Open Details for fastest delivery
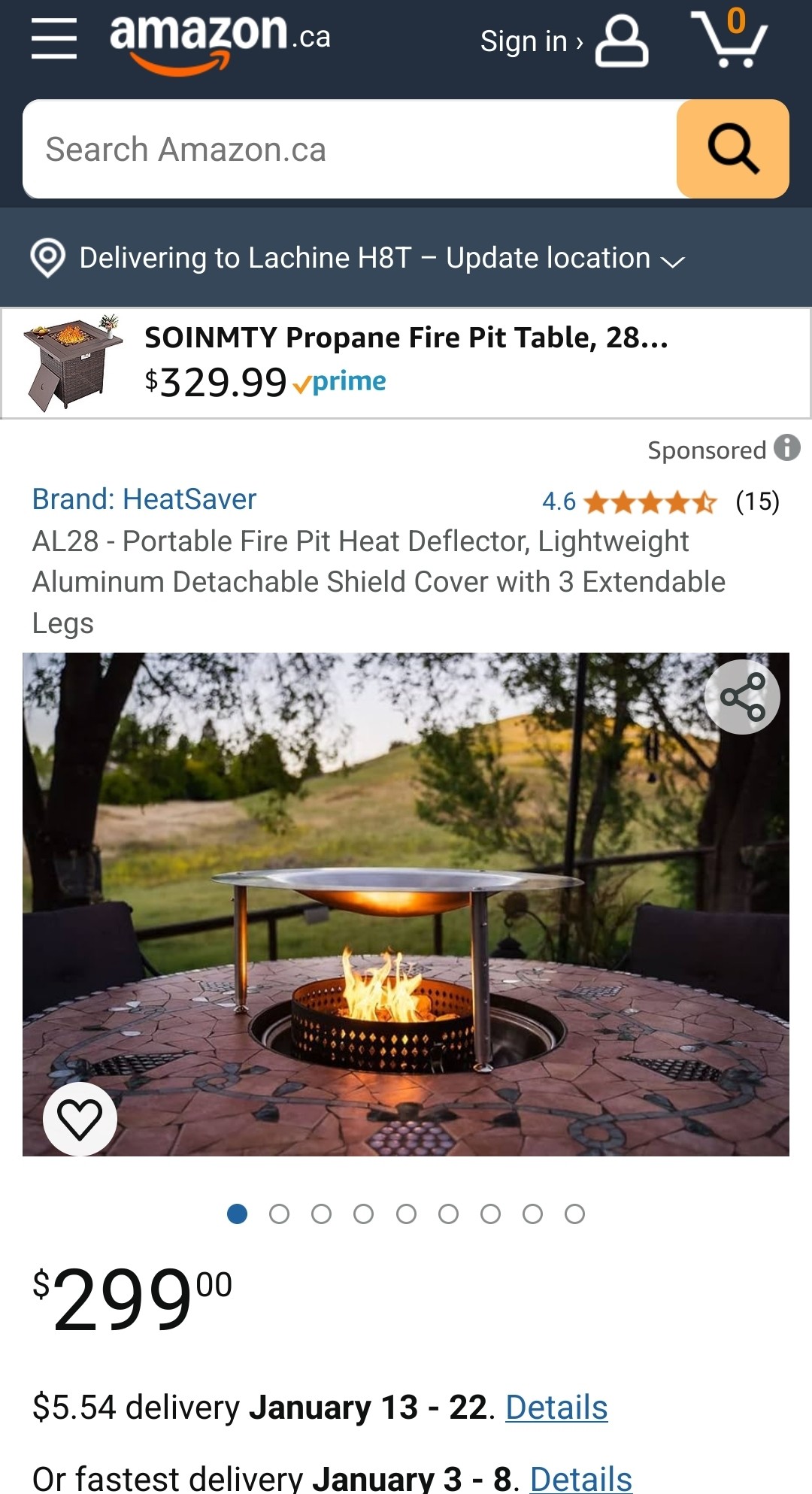Viewport: 812px width, 1494px height. 580,1478
